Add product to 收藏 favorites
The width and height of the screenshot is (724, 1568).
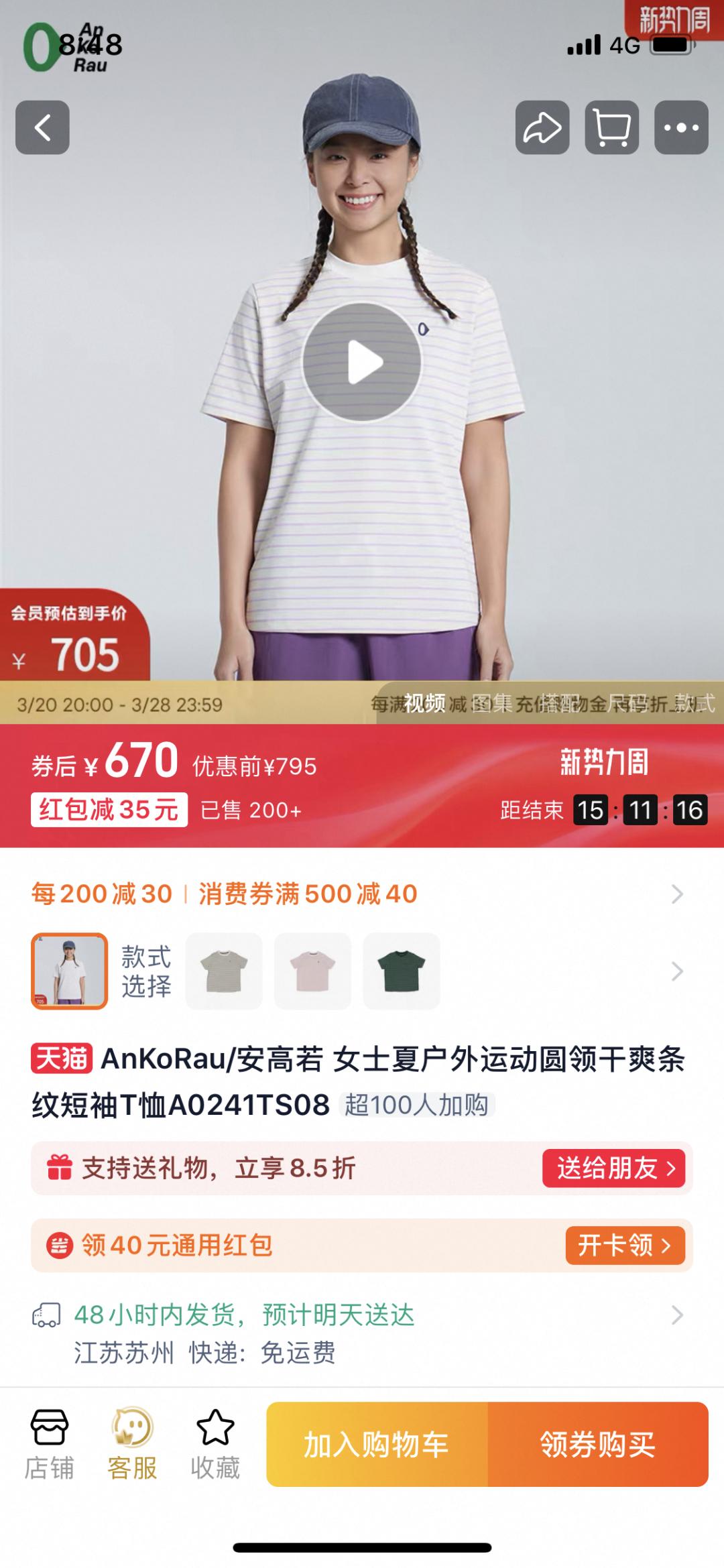[215, 1444]
